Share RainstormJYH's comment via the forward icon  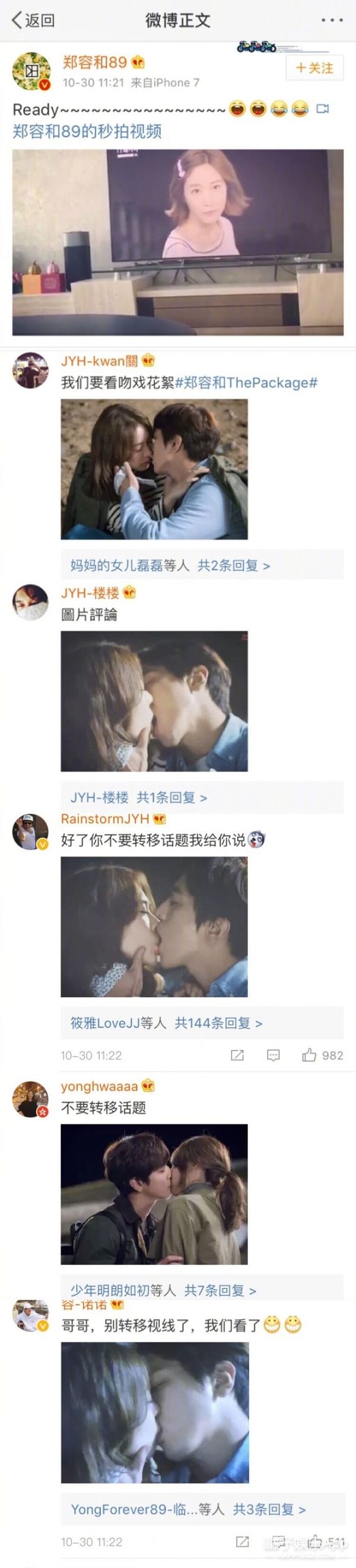coord(237,1055)
